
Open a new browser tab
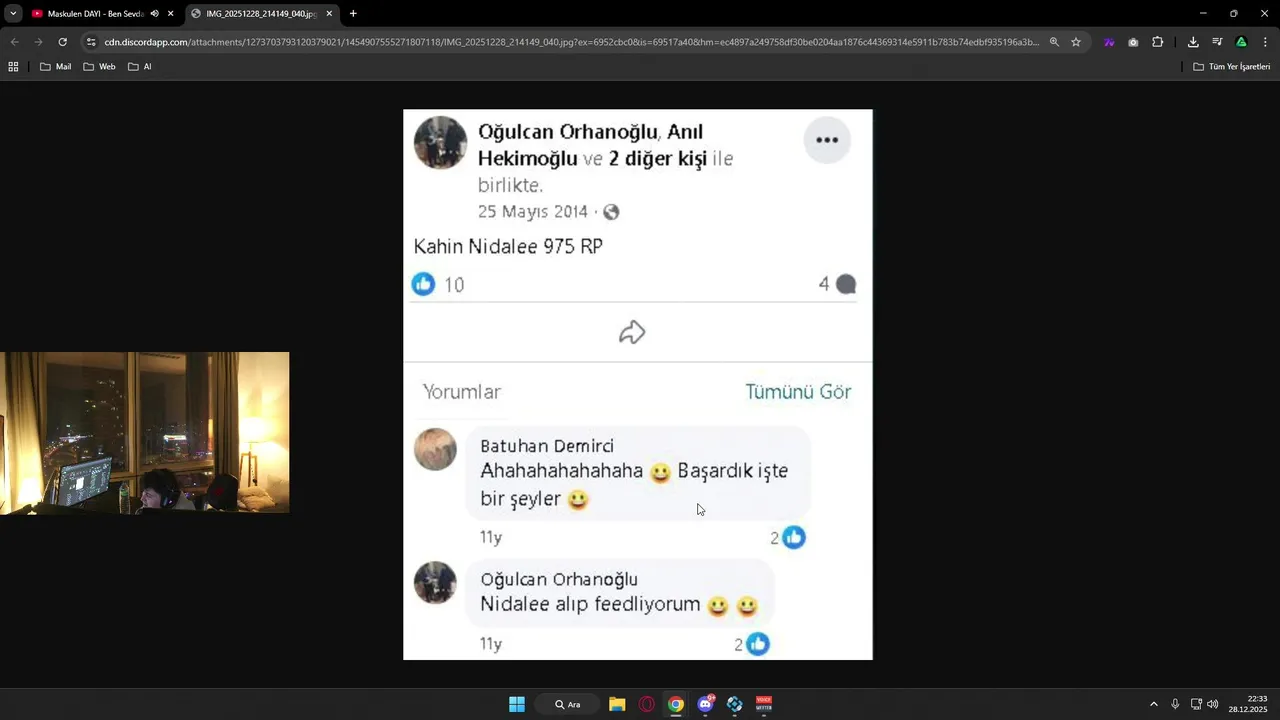353,14
